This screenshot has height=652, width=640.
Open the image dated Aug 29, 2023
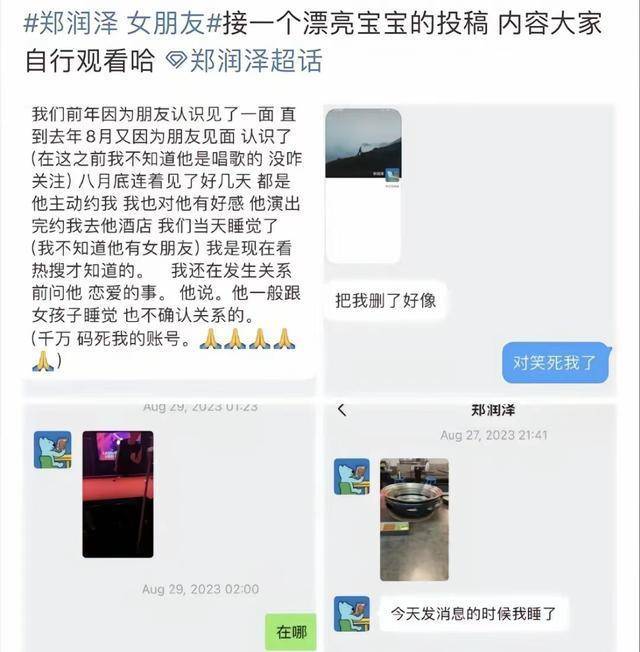pyautogui.click(x=166, y=525)
